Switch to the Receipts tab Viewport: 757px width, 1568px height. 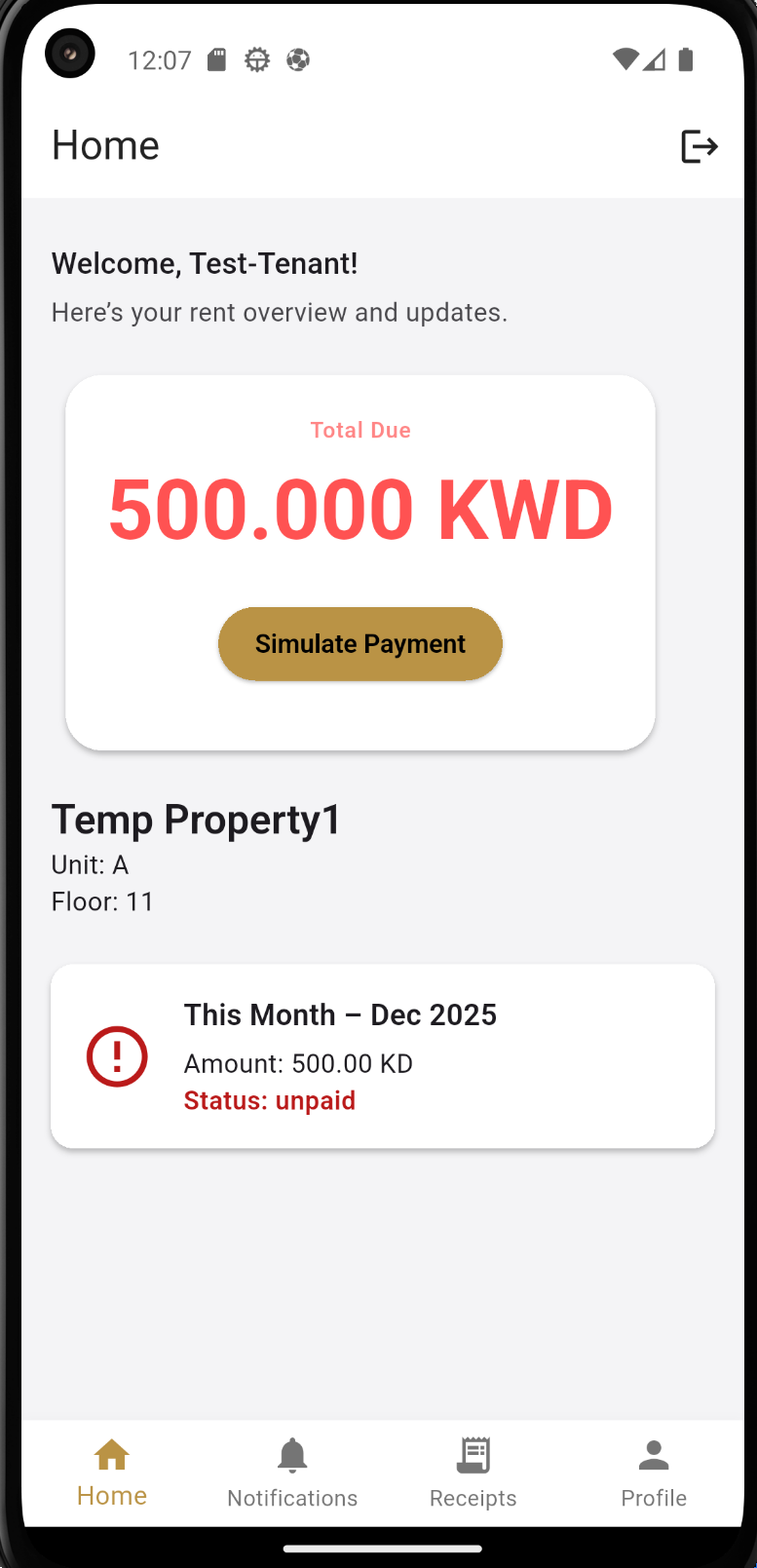[x=473, y=1498]
